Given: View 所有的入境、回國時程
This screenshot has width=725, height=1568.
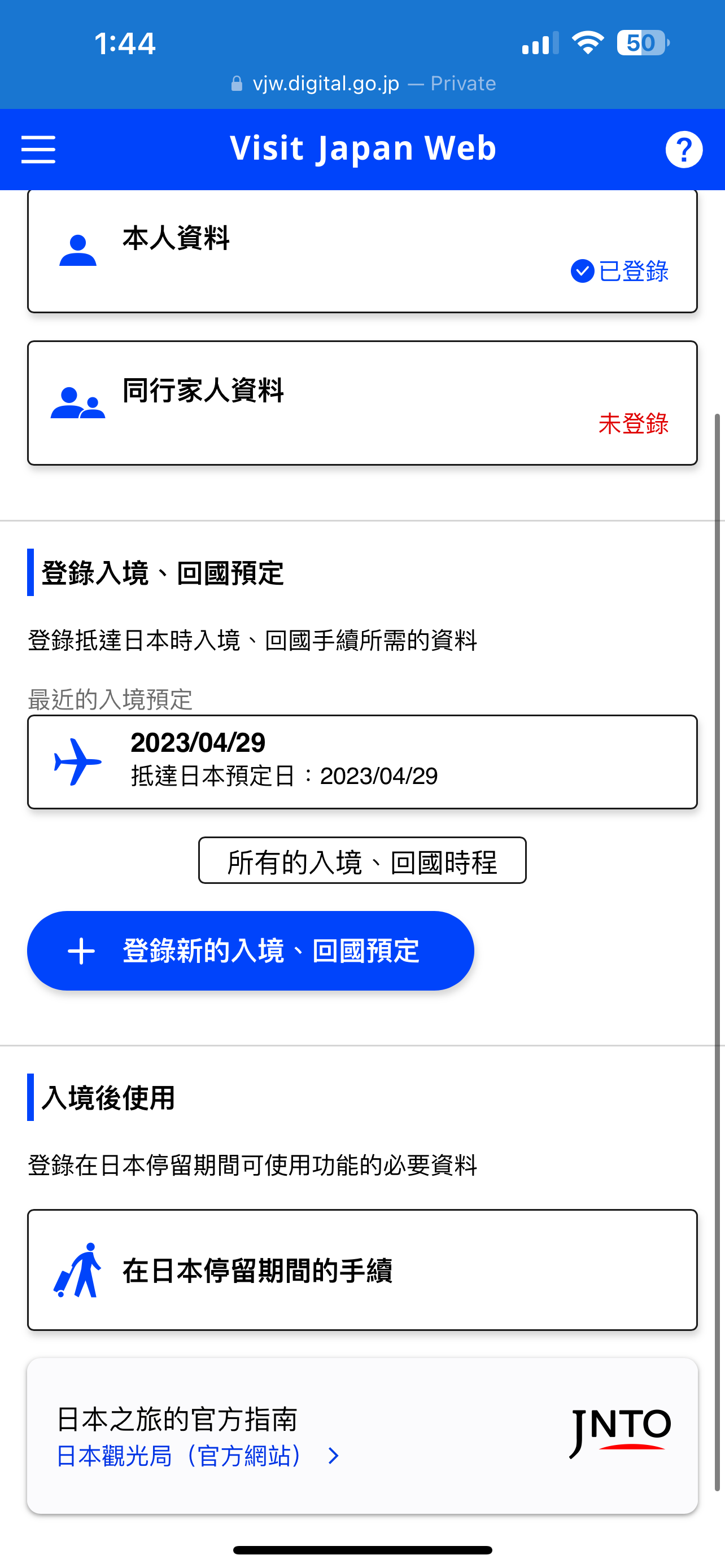Looking at the screenshot, I should [362, 860].
